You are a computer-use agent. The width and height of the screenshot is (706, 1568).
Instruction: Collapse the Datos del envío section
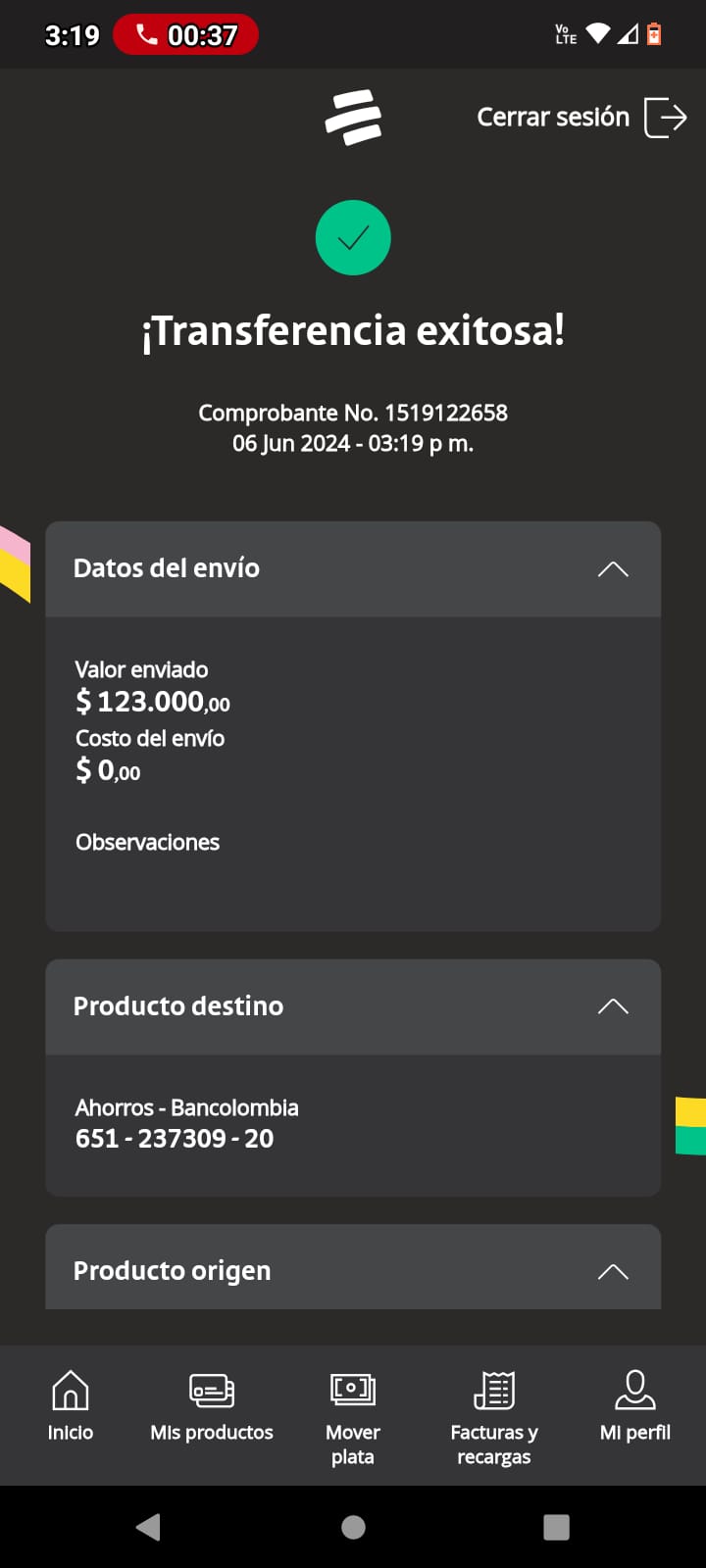coord(613,569)
